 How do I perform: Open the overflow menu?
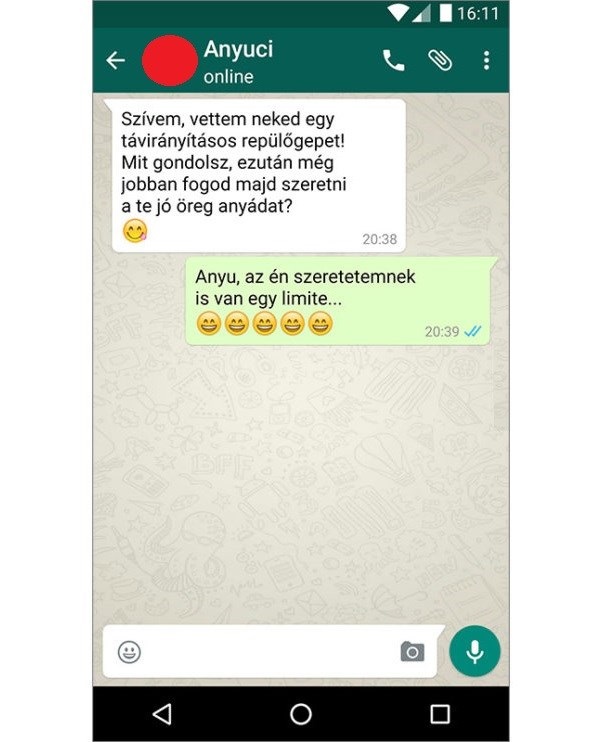point(486,60)
